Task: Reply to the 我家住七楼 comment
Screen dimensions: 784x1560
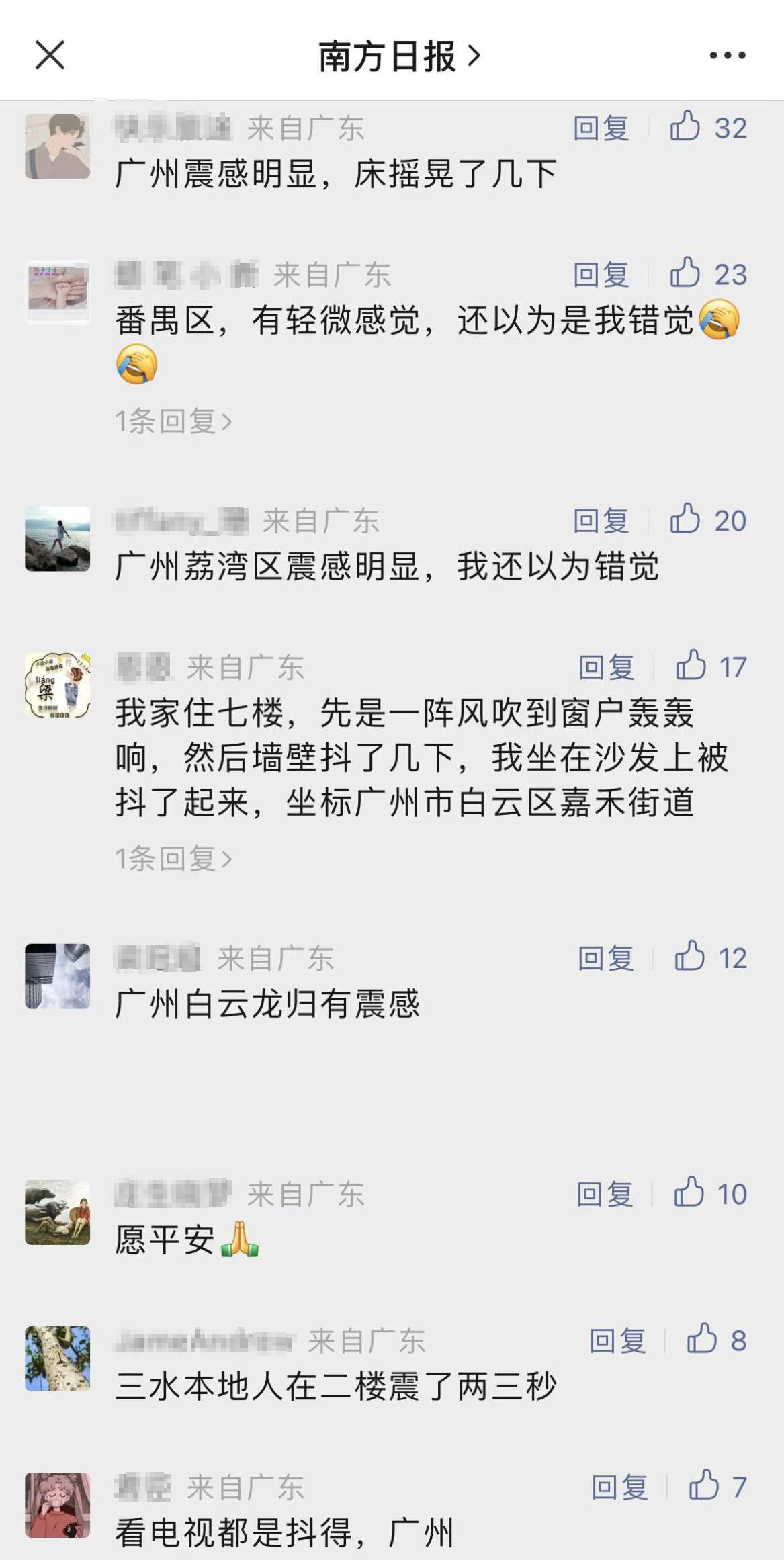Action: click(607, 667)
